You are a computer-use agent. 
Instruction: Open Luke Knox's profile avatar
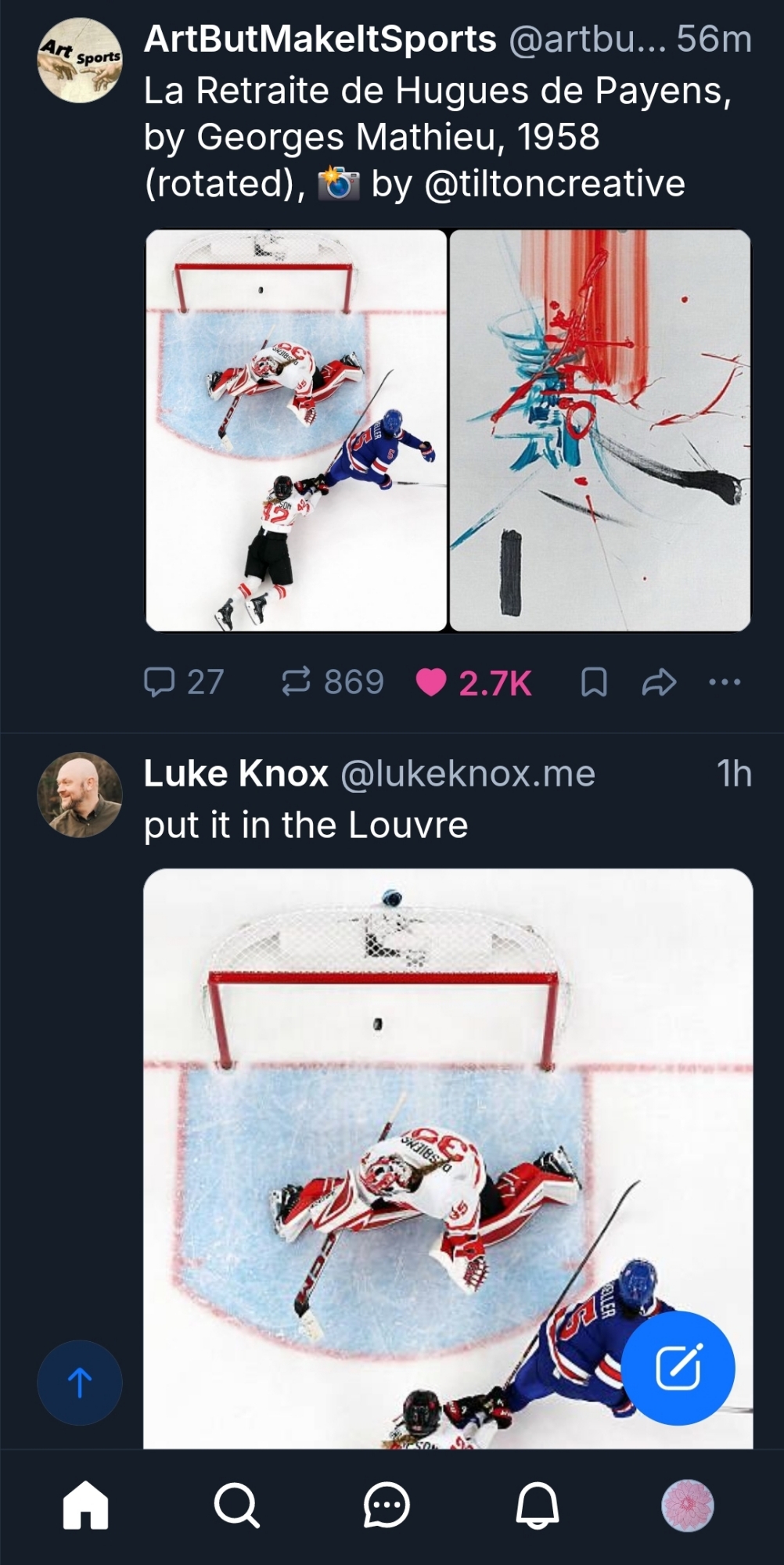80,795
